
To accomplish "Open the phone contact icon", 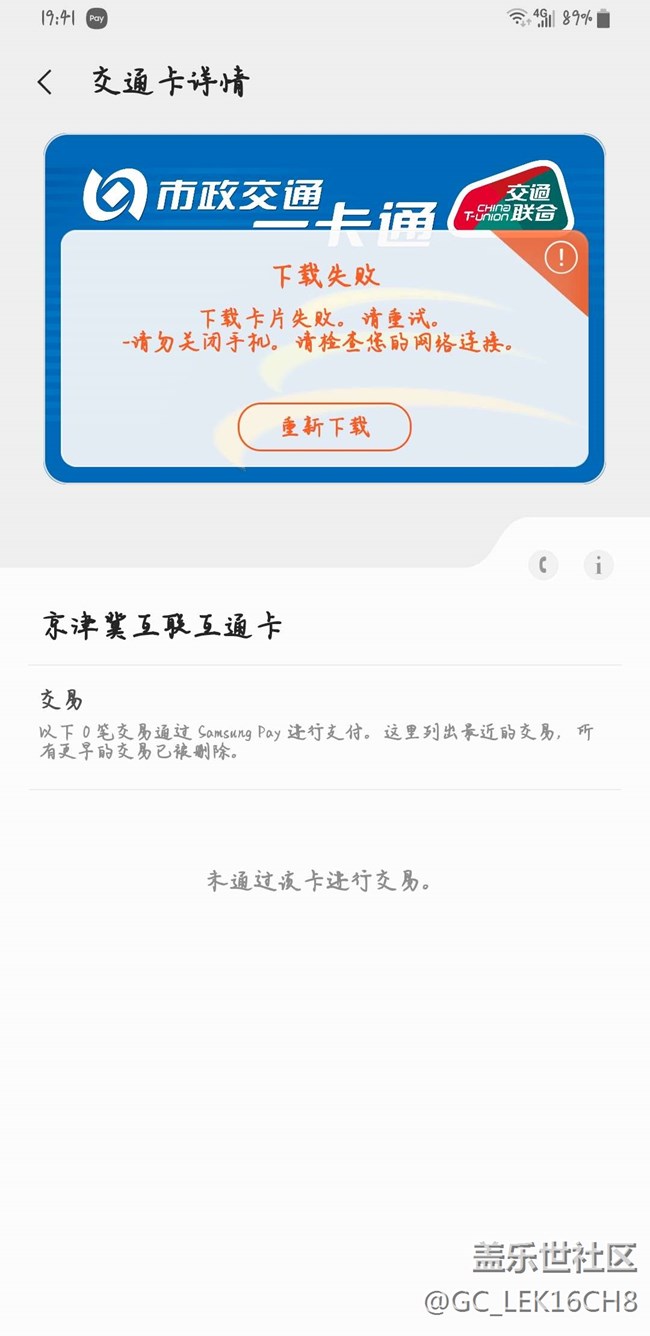I will (543, 565).
